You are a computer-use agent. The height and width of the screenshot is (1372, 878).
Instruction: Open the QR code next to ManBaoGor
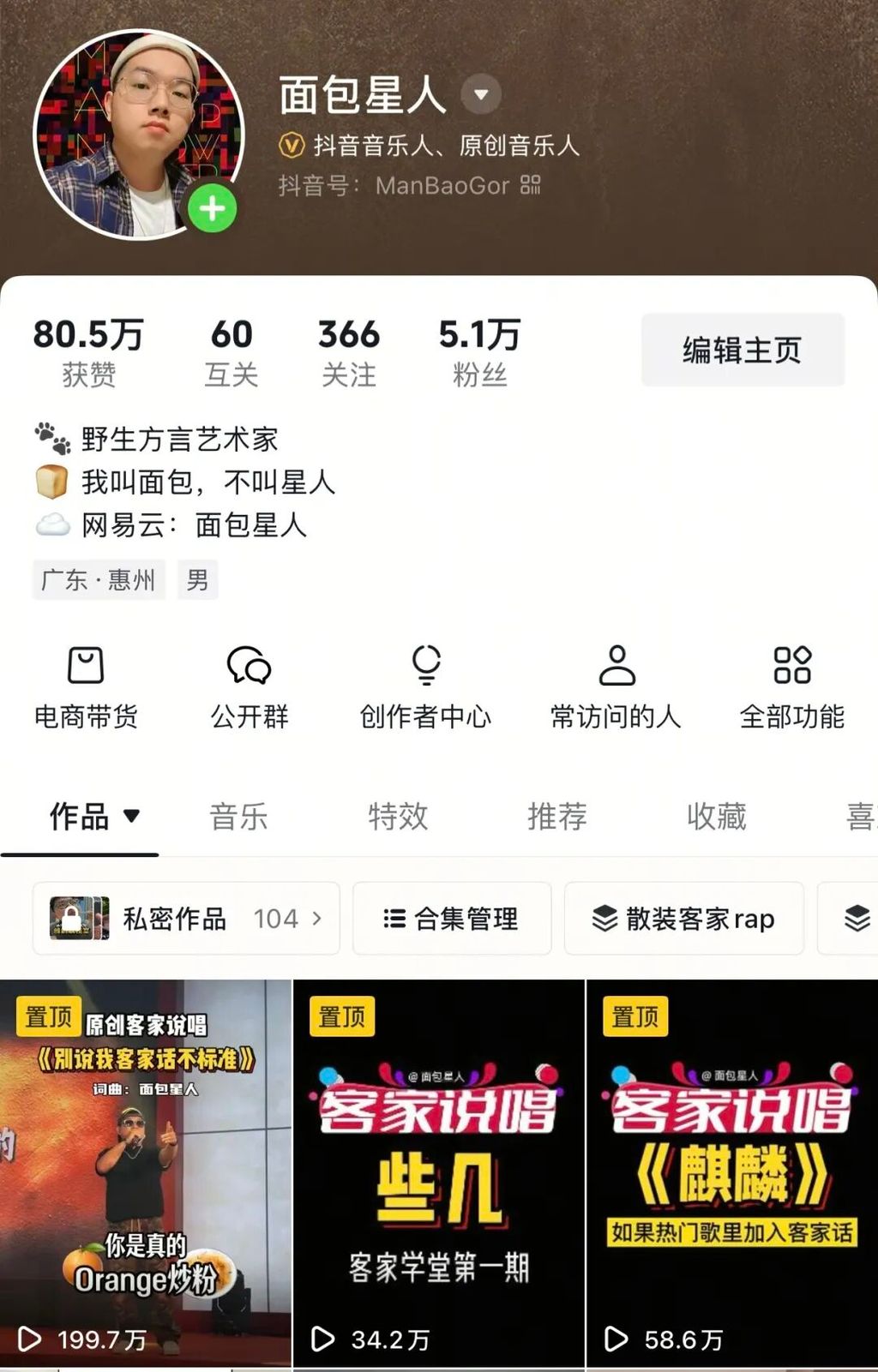(x=530, y=184)
